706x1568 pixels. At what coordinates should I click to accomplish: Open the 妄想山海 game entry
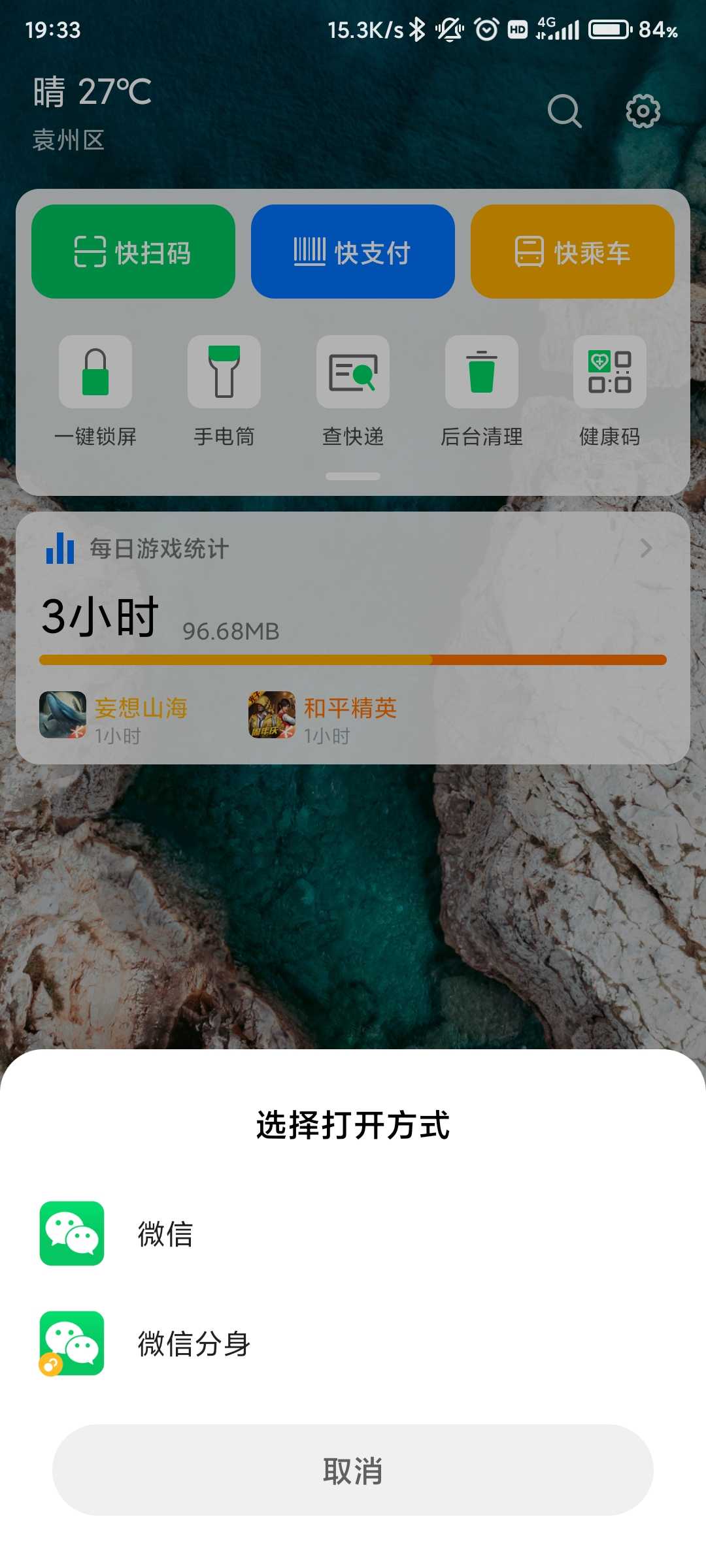pyautogui.click(x=114, y=716)
